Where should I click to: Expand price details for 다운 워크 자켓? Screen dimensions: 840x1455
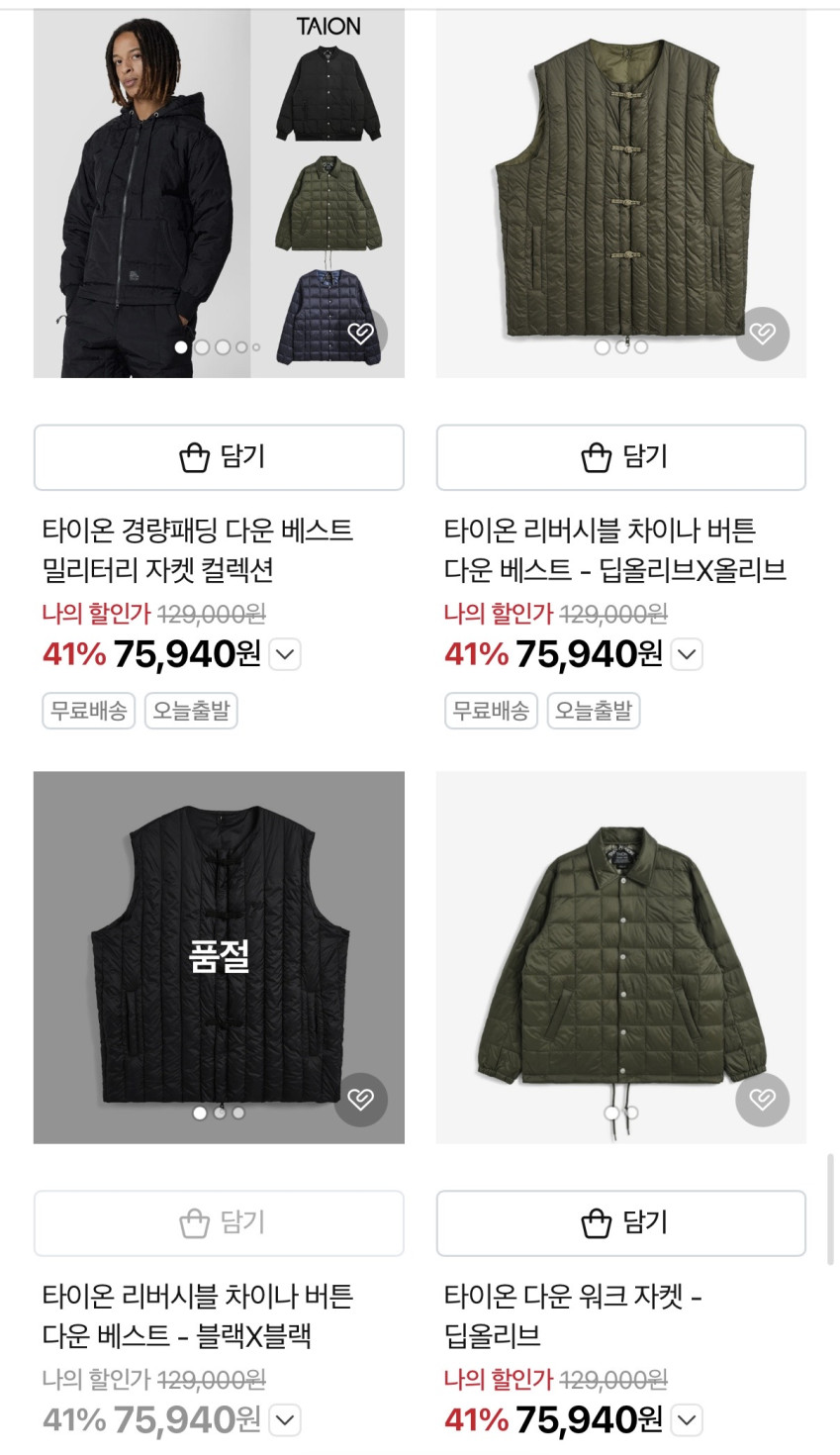pyautogui.click(x=688, y=1420)
